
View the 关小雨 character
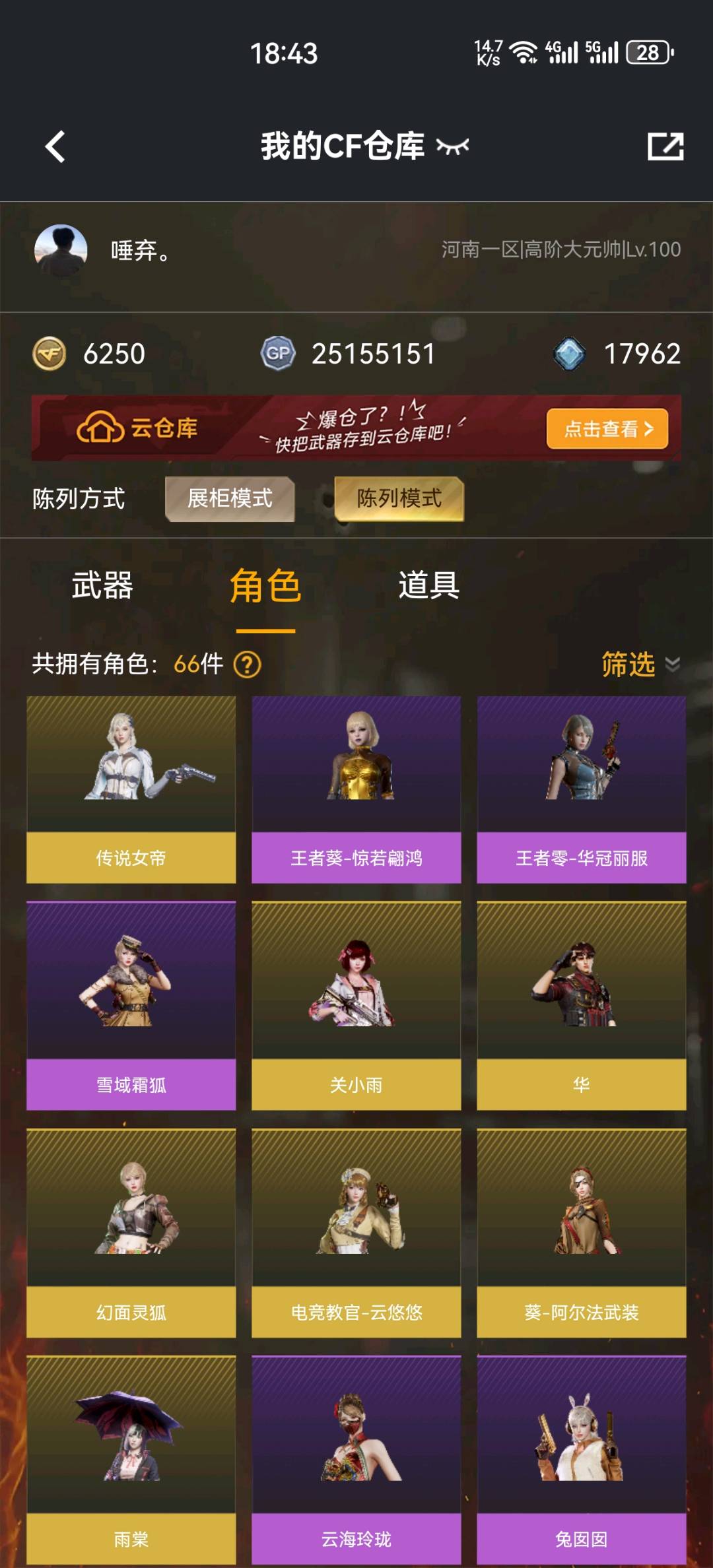[356, 1006]
